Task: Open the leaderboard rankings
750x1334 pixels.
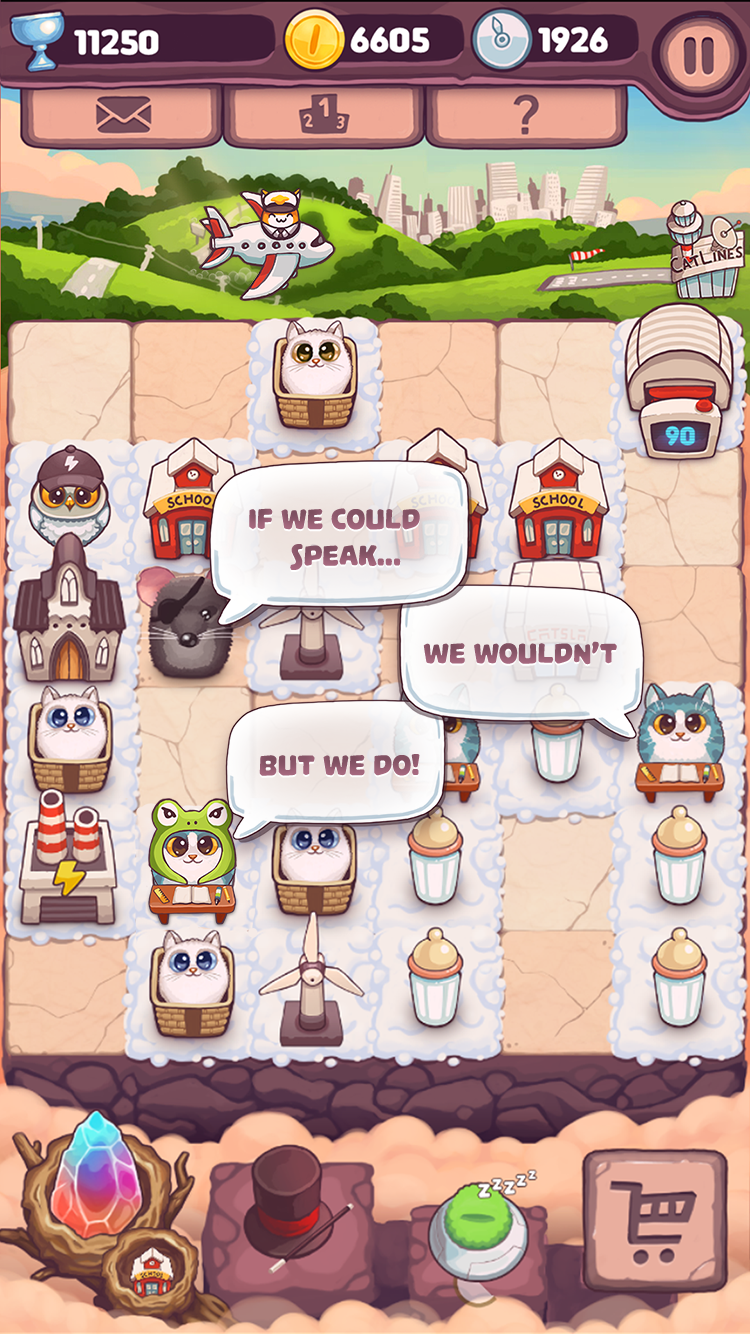Action: click(x=324, y=117)
